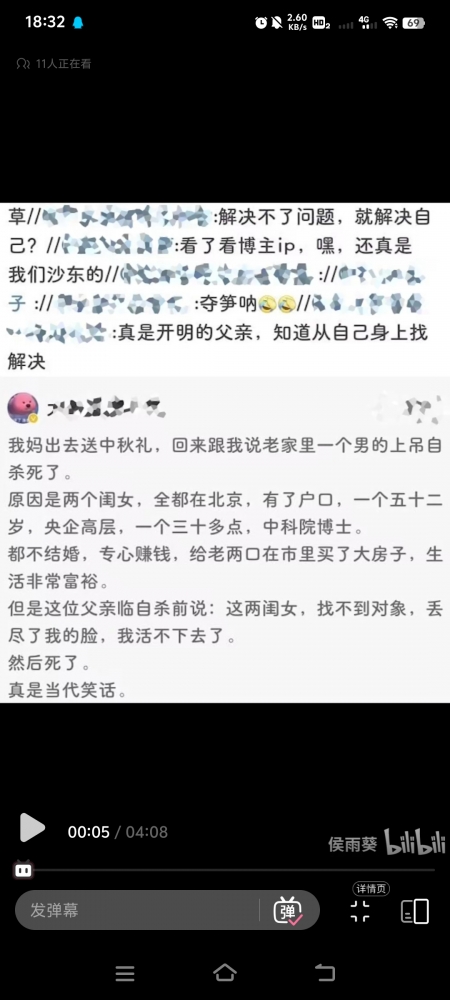
Task: Open the split-screen view icon
Action: tap(415, 911)
